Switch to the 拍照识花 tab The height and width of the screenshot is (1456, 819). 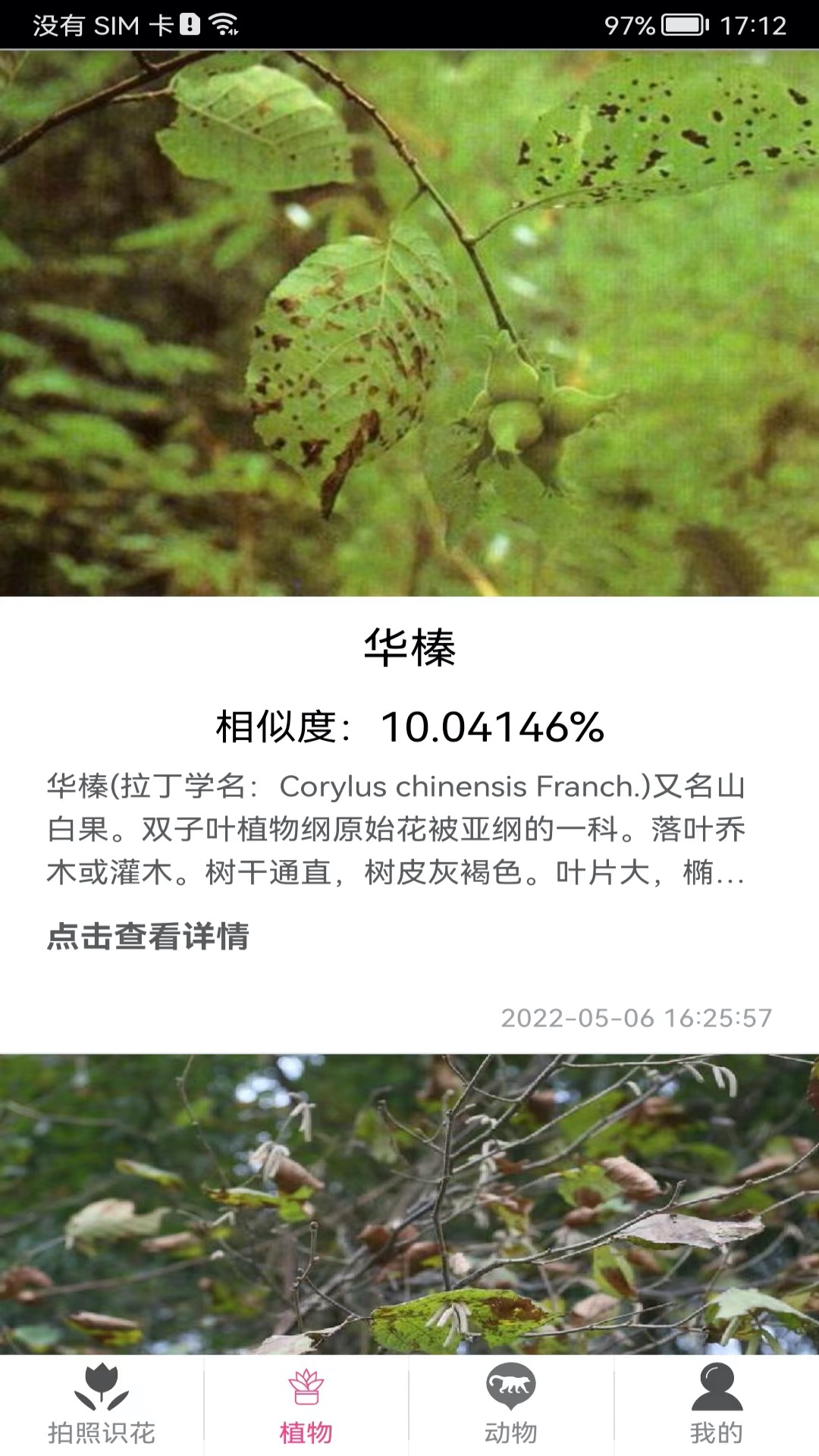(x=102, y=1405)
